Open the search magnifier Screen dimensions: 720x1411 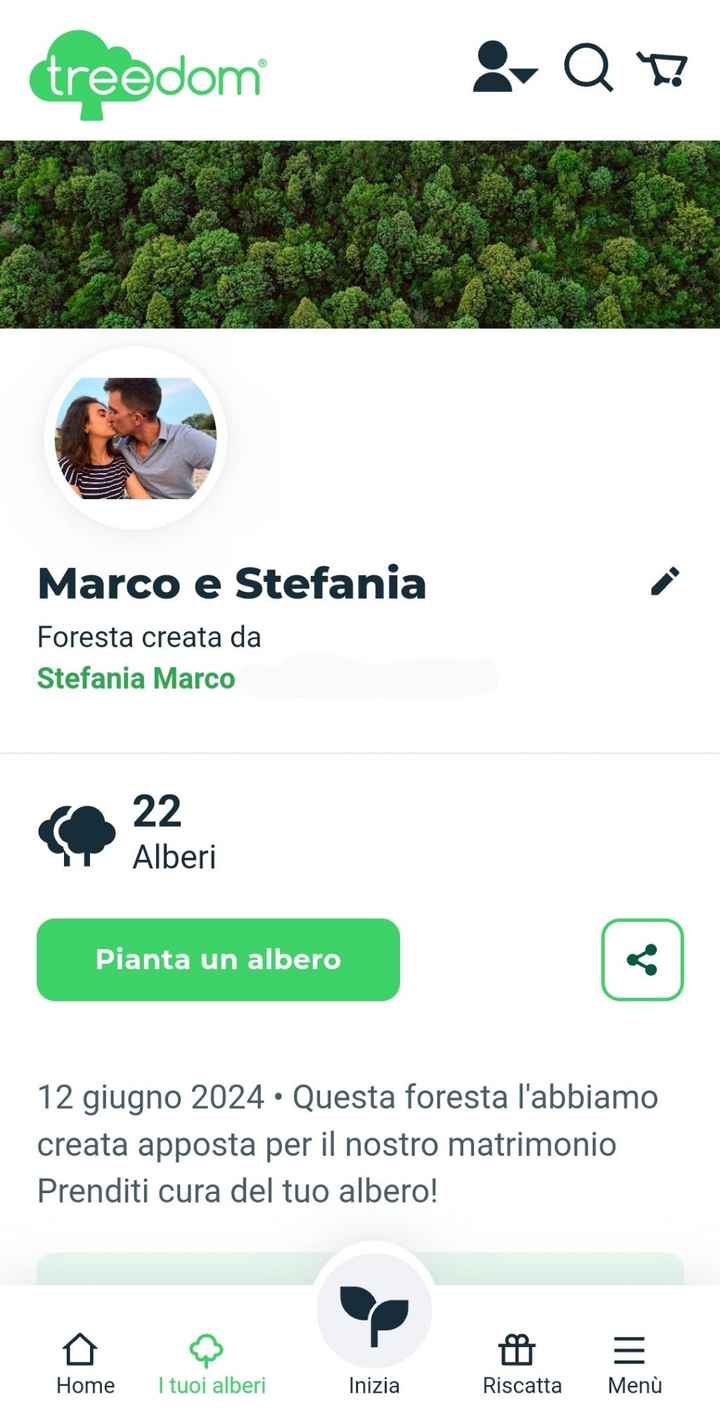pyautogui.click(x=588, y=68)
